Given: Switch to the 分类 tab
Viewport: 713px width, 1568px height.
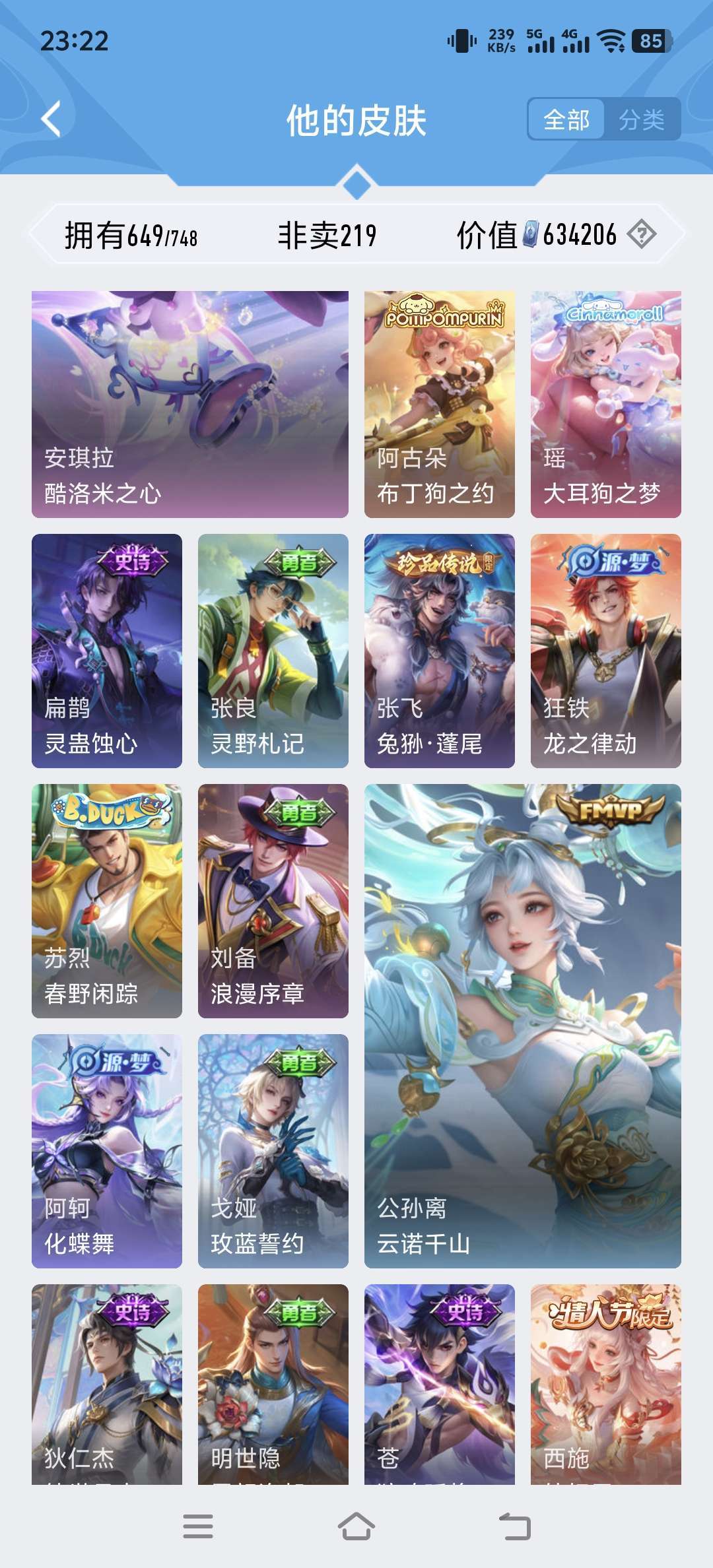Looking at the screenshot, I should (x=641, y=119).
